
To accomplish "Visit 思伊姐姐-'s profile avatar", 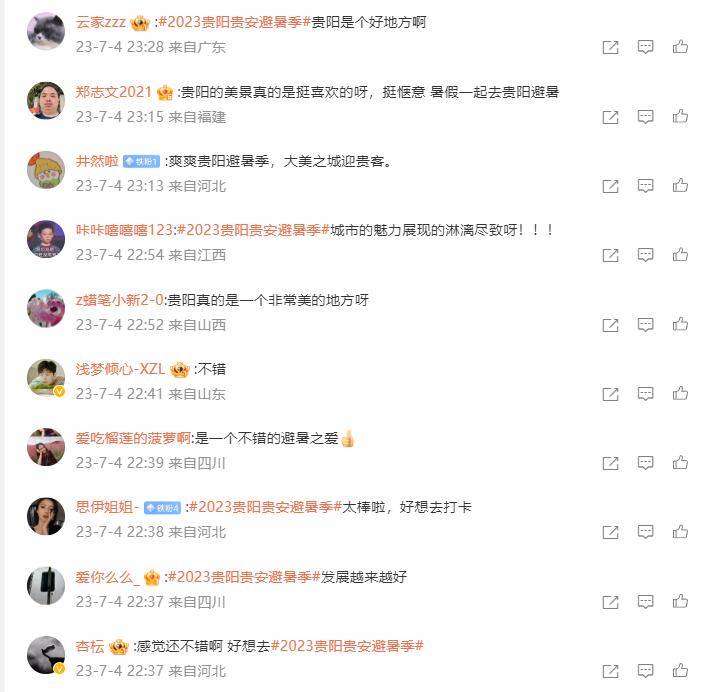I will 46,517.
